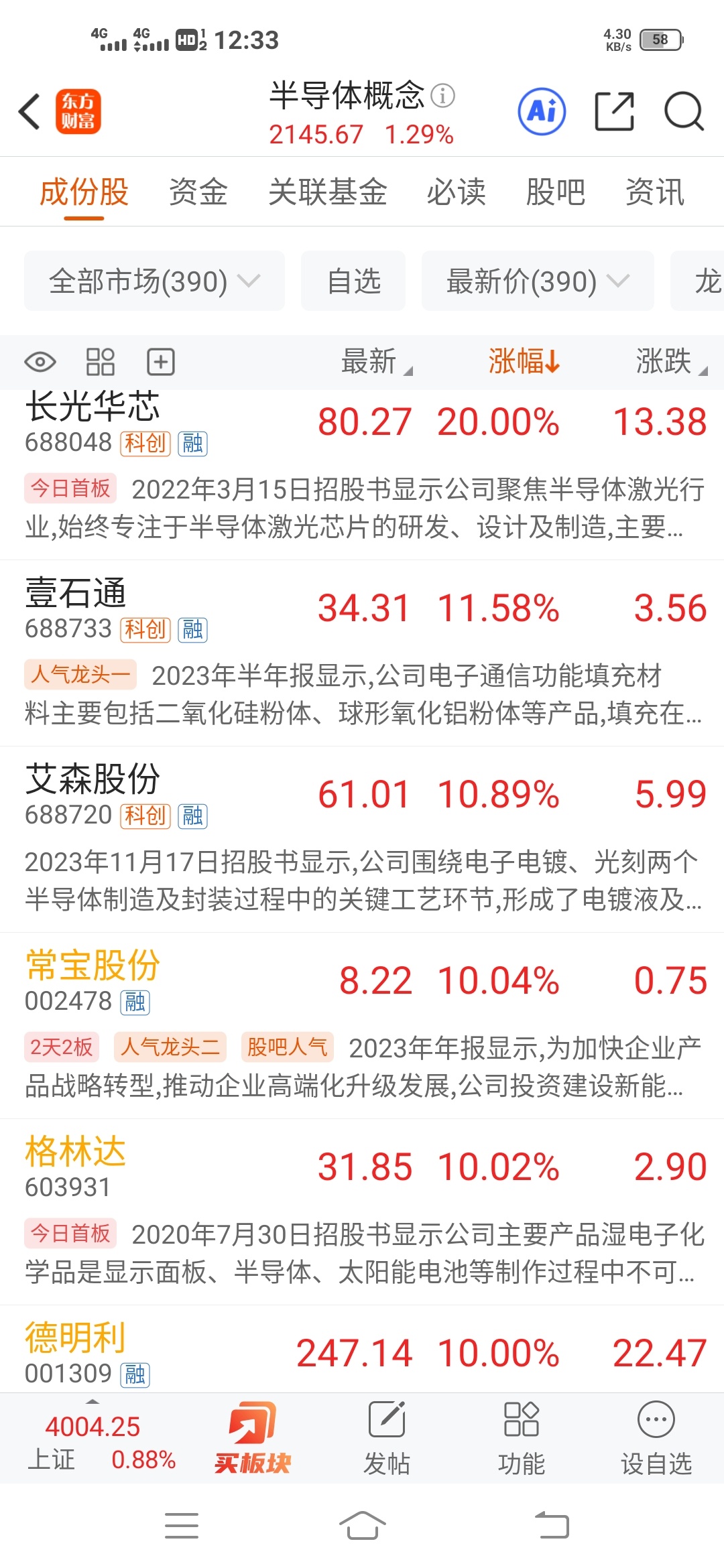Go back using the top-left arrow
This screenshot has width=724, height=1568.
click(29, 111)
